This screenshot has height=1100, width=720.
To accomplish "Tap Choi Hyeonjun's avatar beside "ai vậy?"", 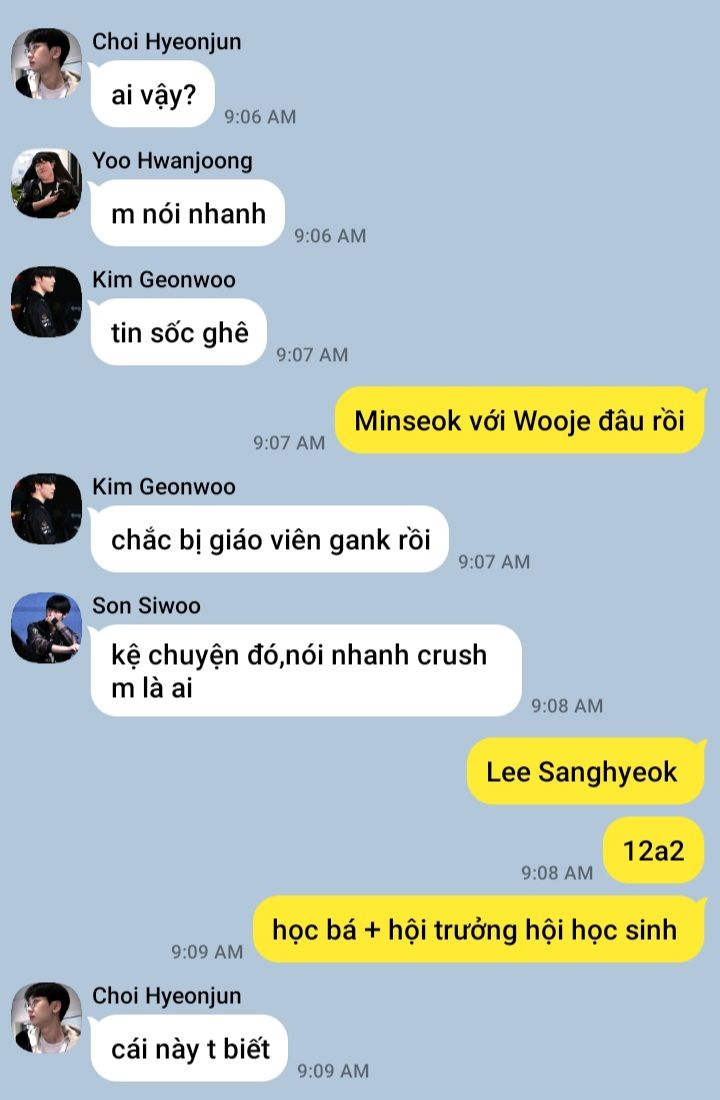I will pyautogui.click(x=46, y=64).
